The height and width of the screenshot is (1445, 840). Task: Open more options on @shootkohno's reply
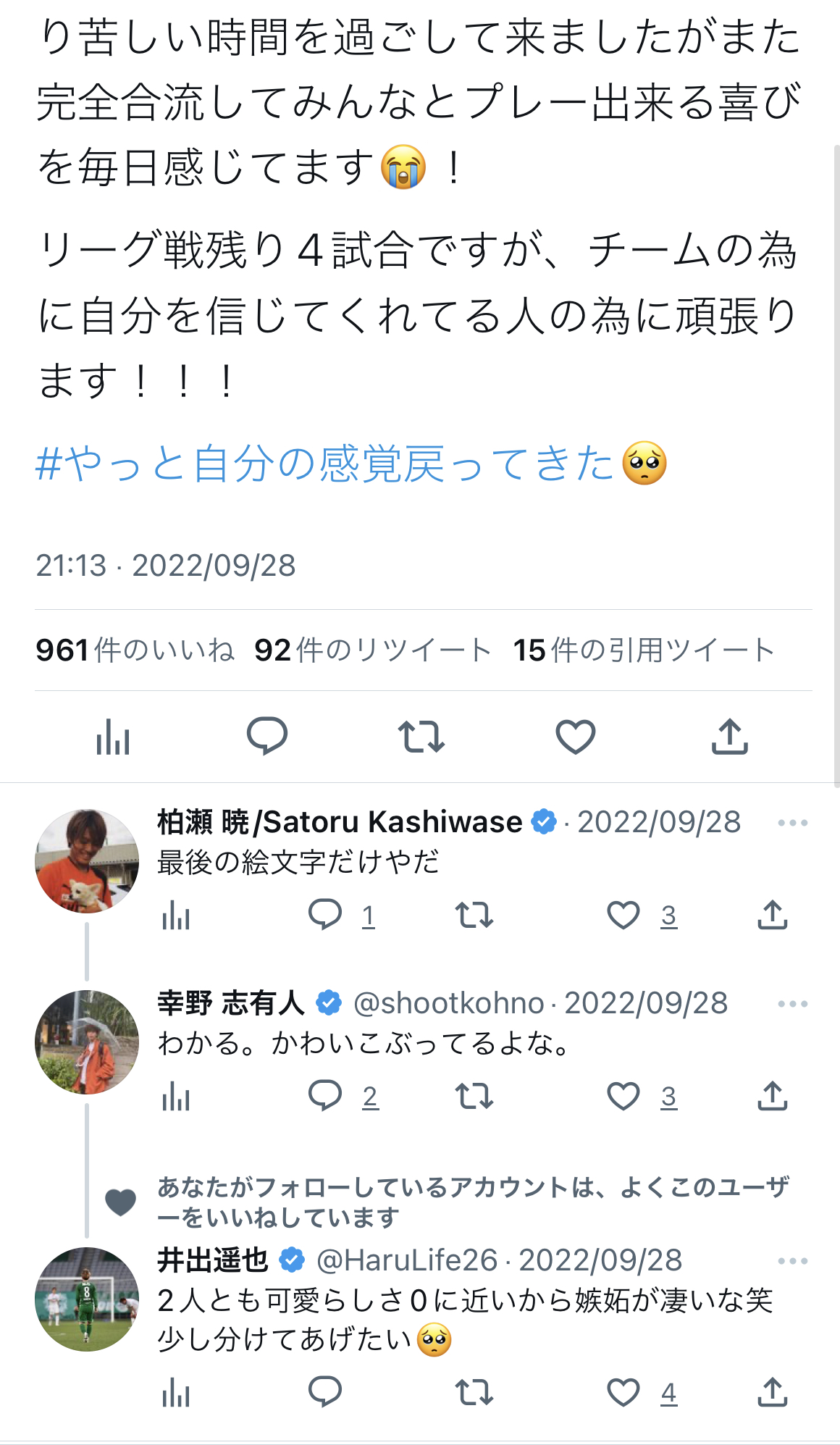[793, 1004]
